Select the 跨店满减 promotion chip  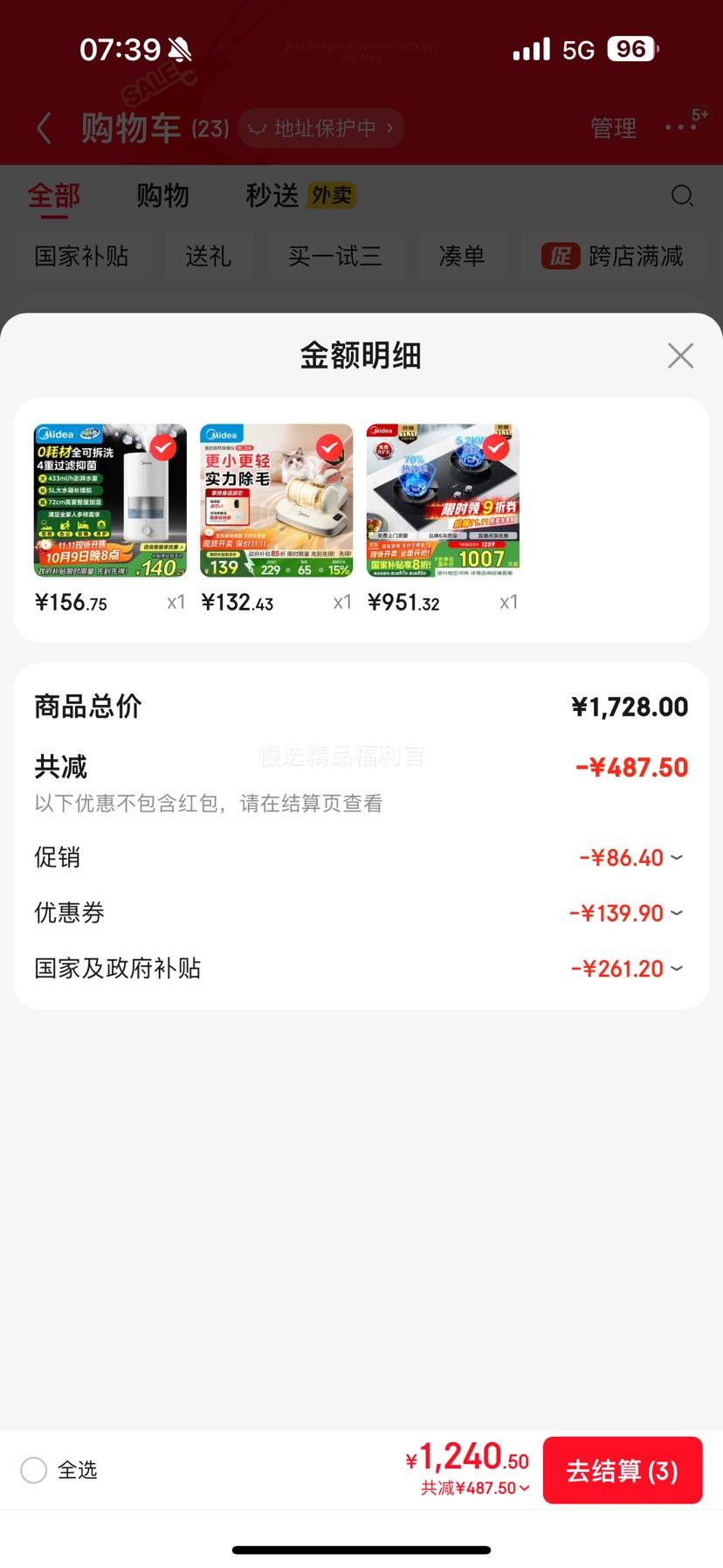pyautogui.click(x=613, y=256)
